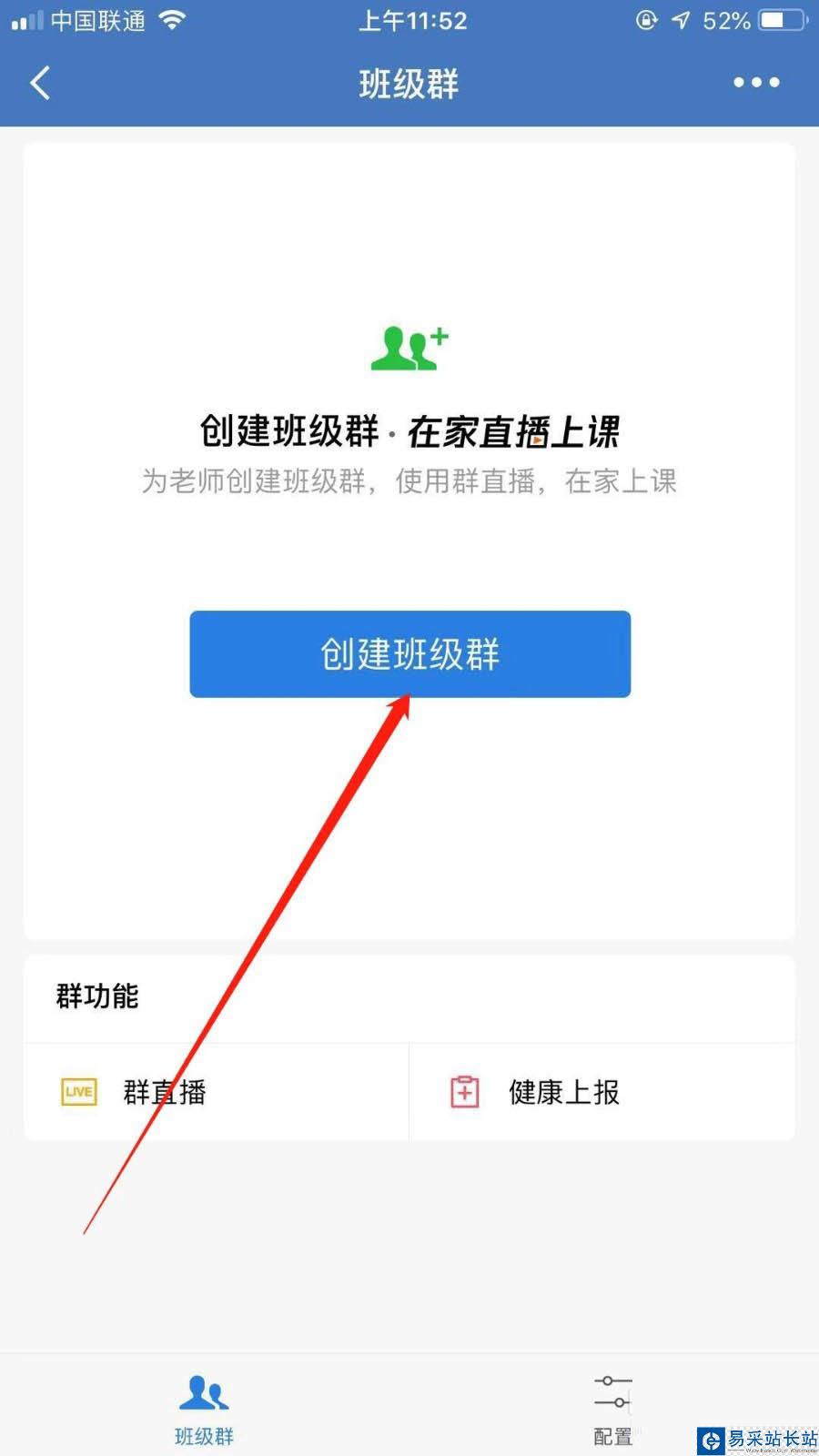Tap the 创建班级群 button

click(409, 654)
